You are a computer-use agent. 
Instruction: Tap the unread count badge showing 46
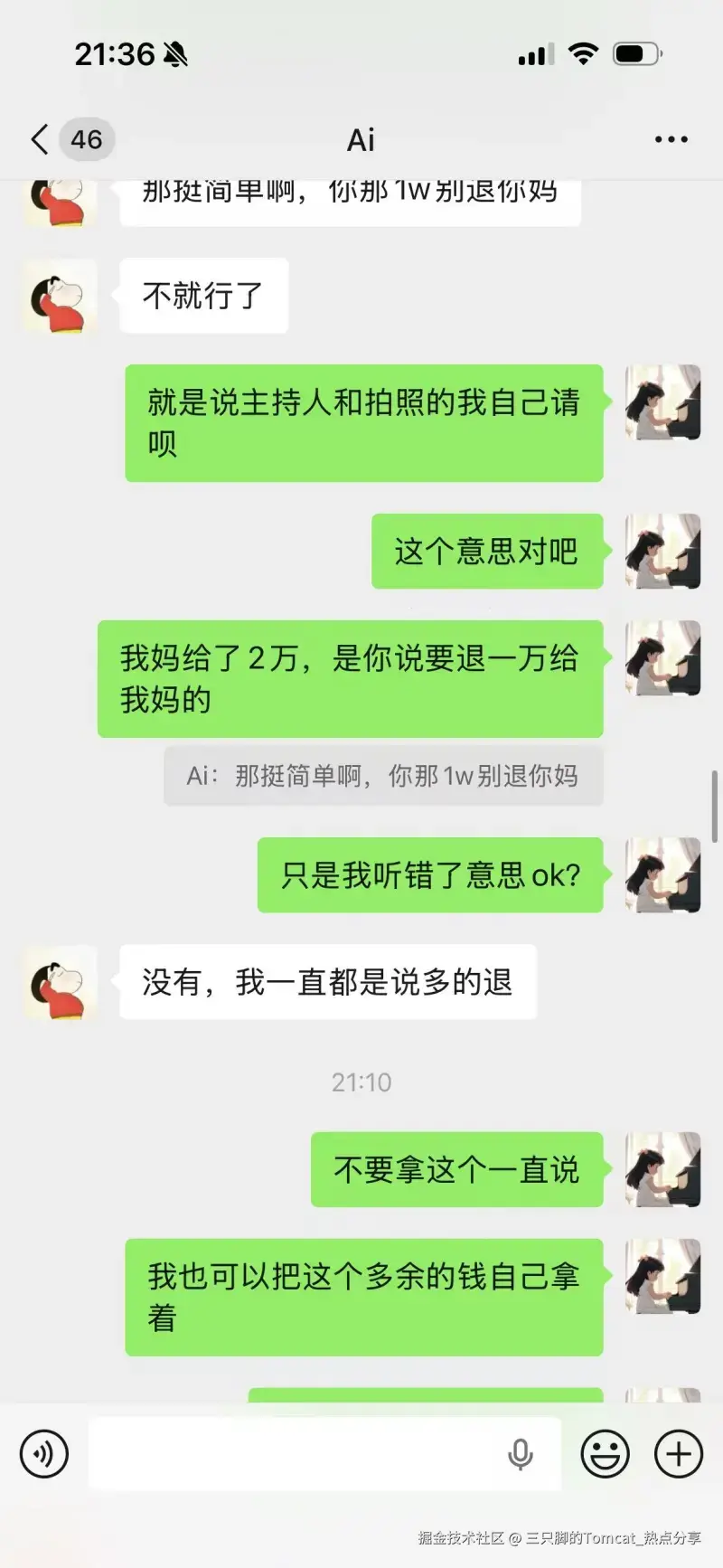click(86, 139)
